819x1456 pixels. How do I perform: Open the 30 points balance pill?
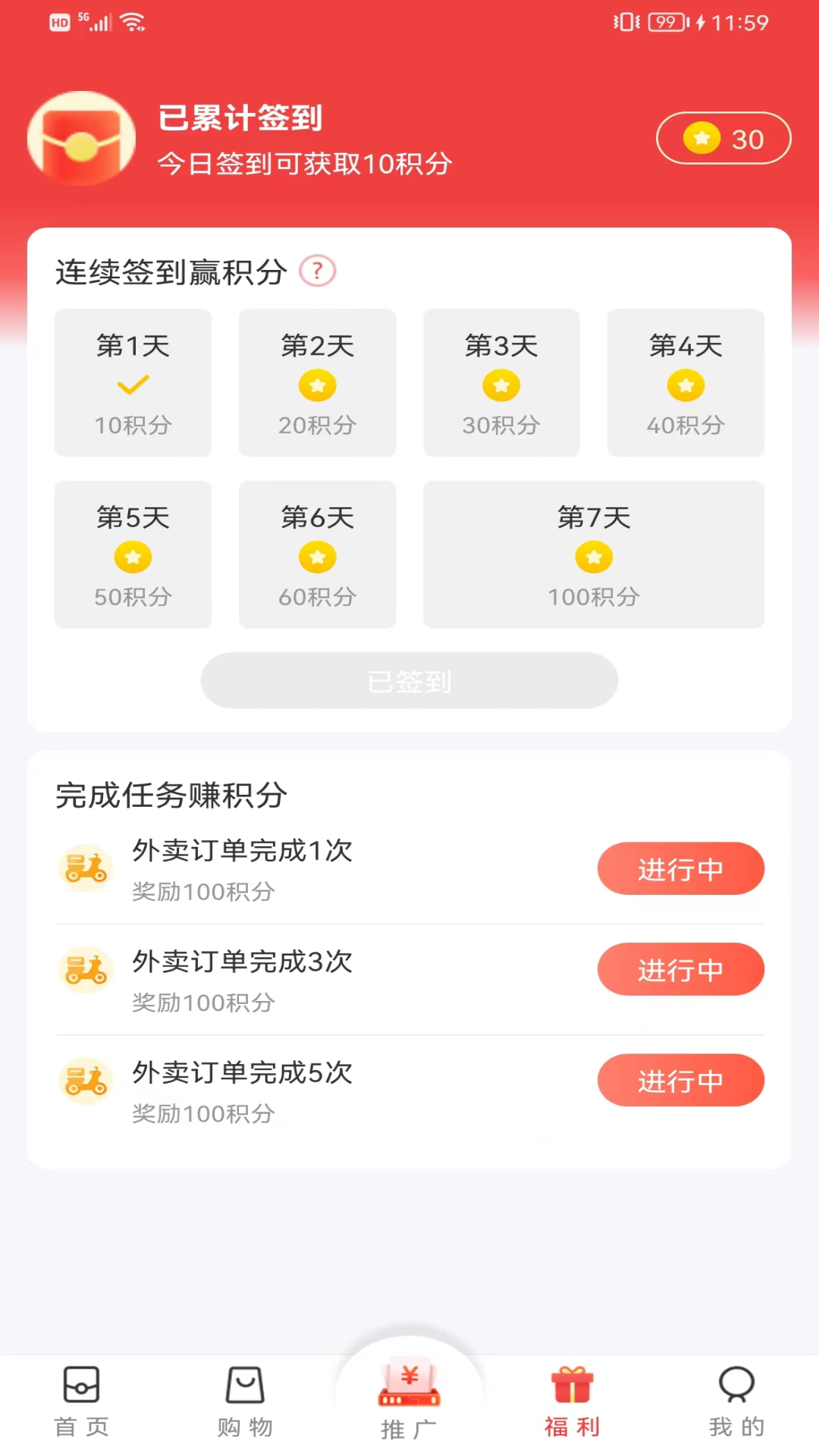(x=723, y=138)
